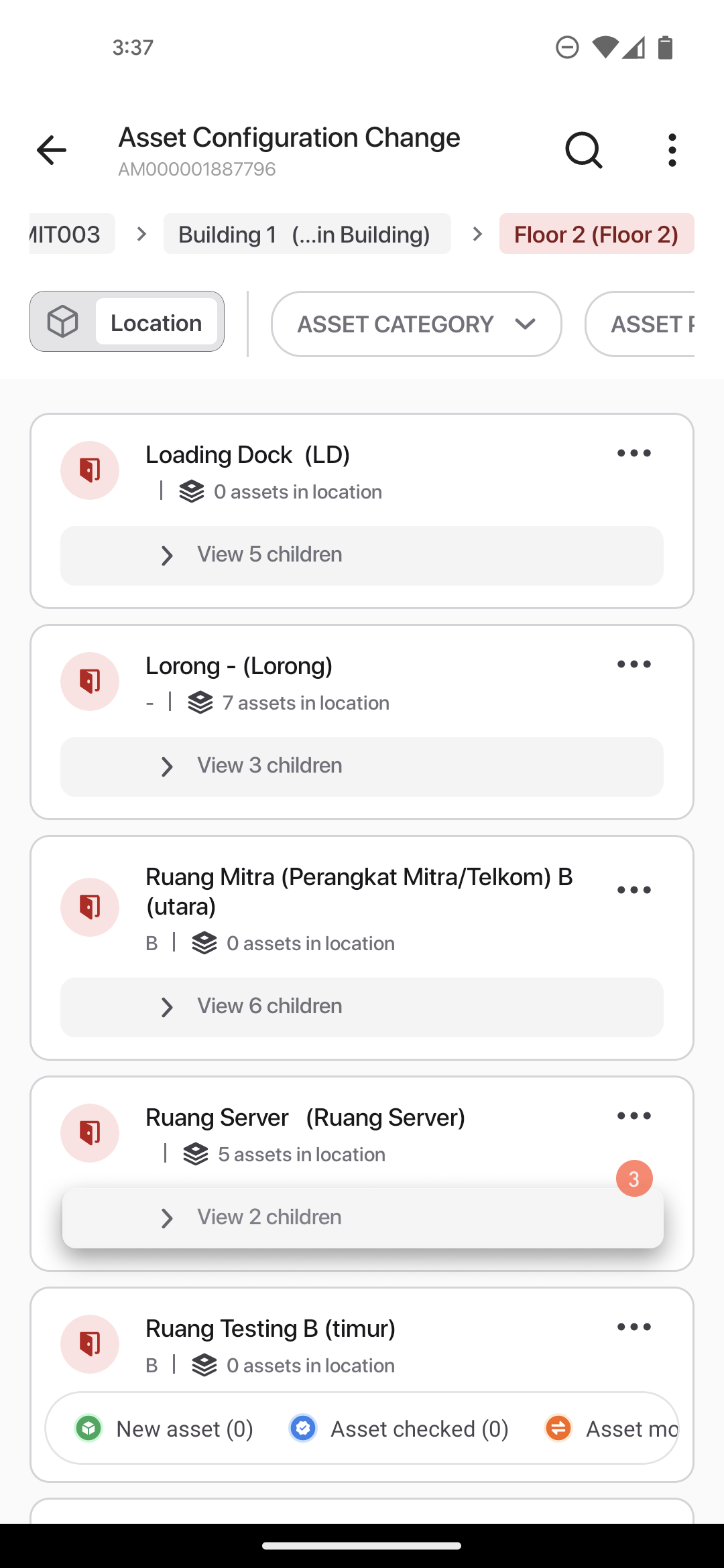The height and width of the screenshot is (1568, 724).
Task: Open search in the app bar
Action: point(584,149)
